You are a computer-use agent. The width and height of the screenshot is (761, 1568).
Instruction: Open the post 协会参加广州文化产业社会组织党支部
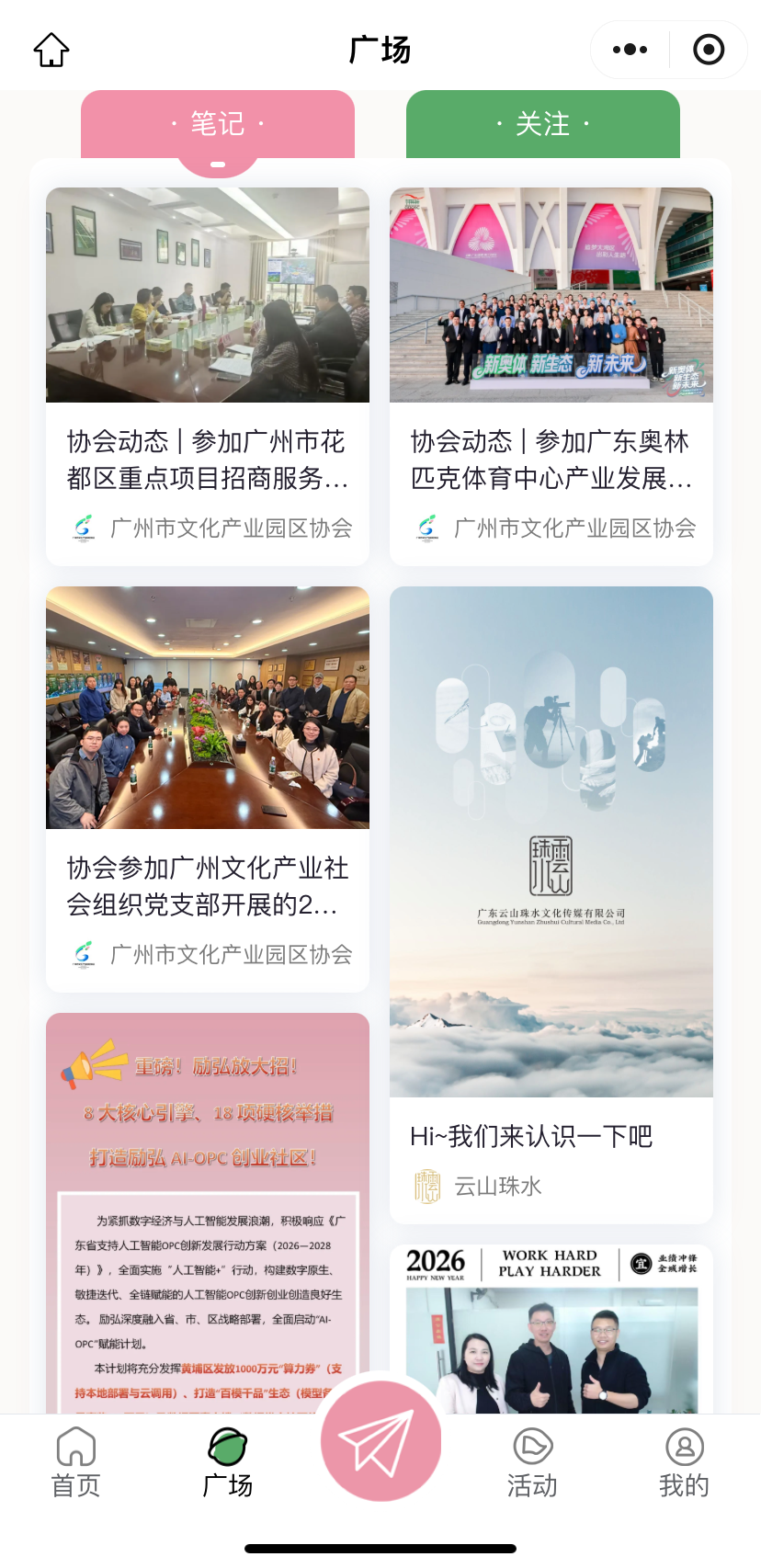(x=208, y=886)
